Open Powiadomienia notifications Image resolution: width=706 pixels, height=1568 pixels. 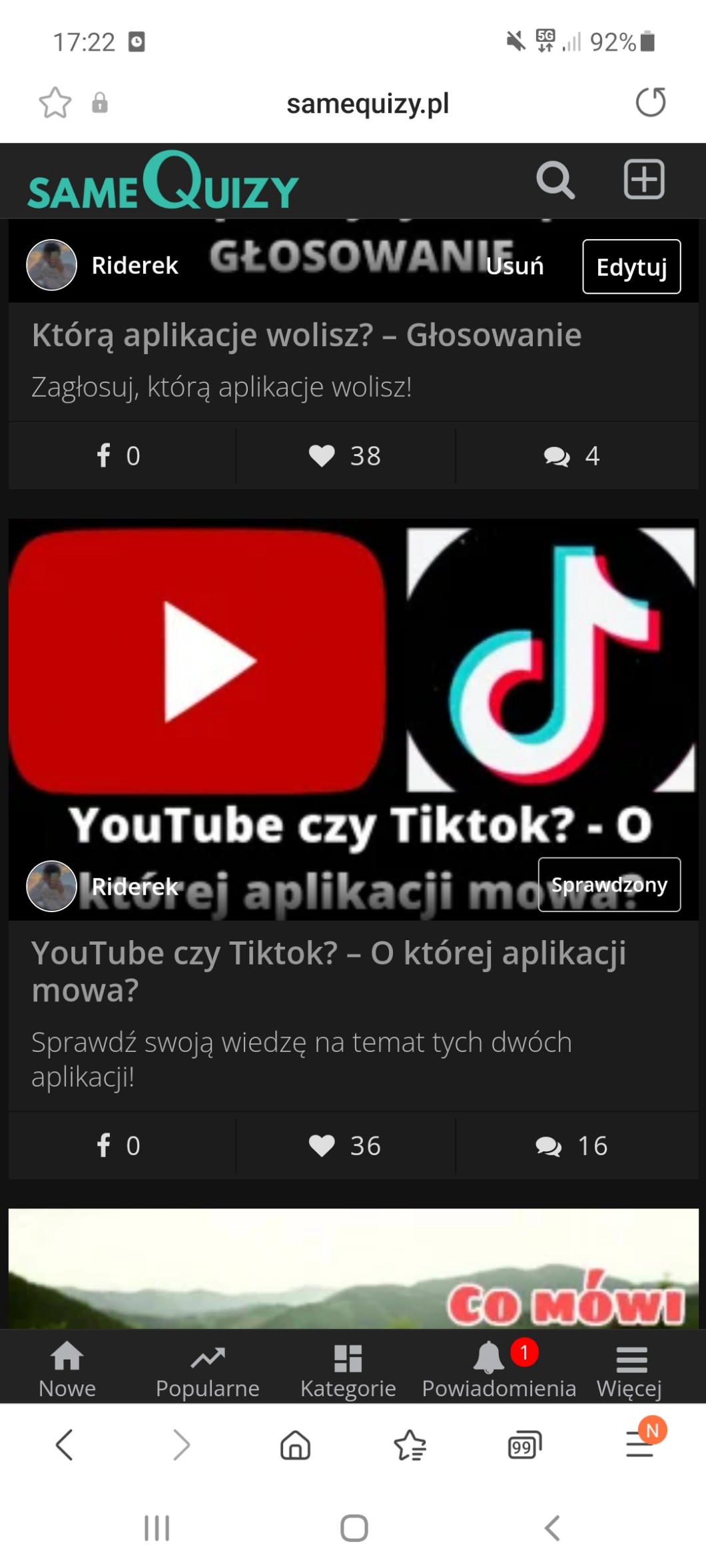pos(498,1369)
